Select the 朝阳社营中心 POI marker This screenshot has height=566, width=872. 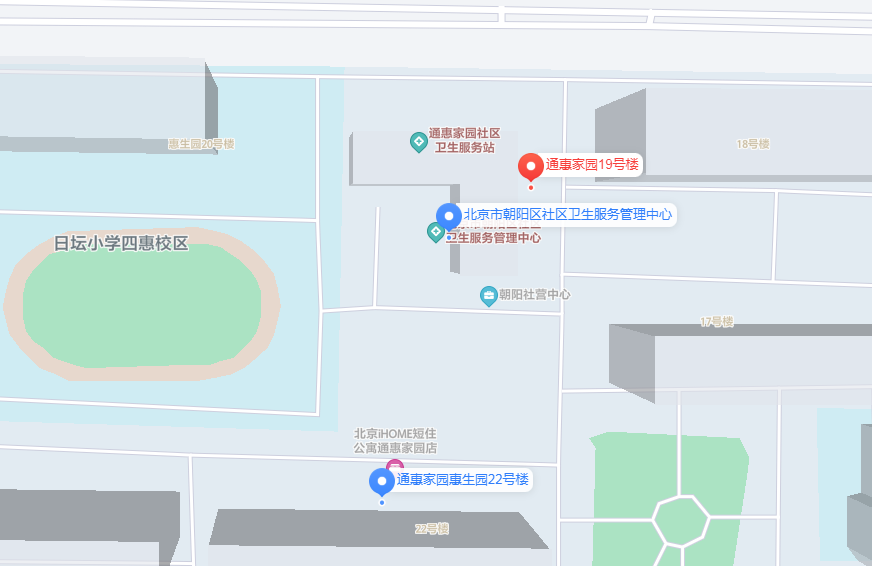[488, 295]
